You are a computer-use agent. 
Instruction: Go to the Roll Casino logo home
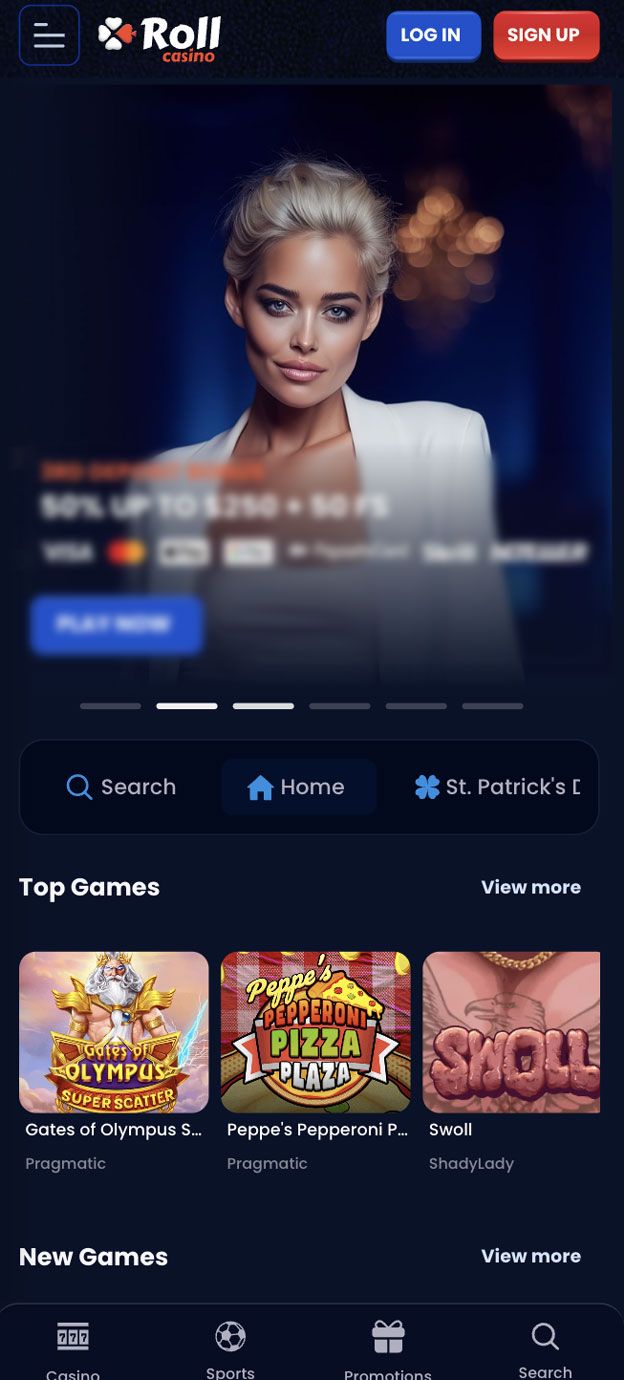(x=160, y=38)
